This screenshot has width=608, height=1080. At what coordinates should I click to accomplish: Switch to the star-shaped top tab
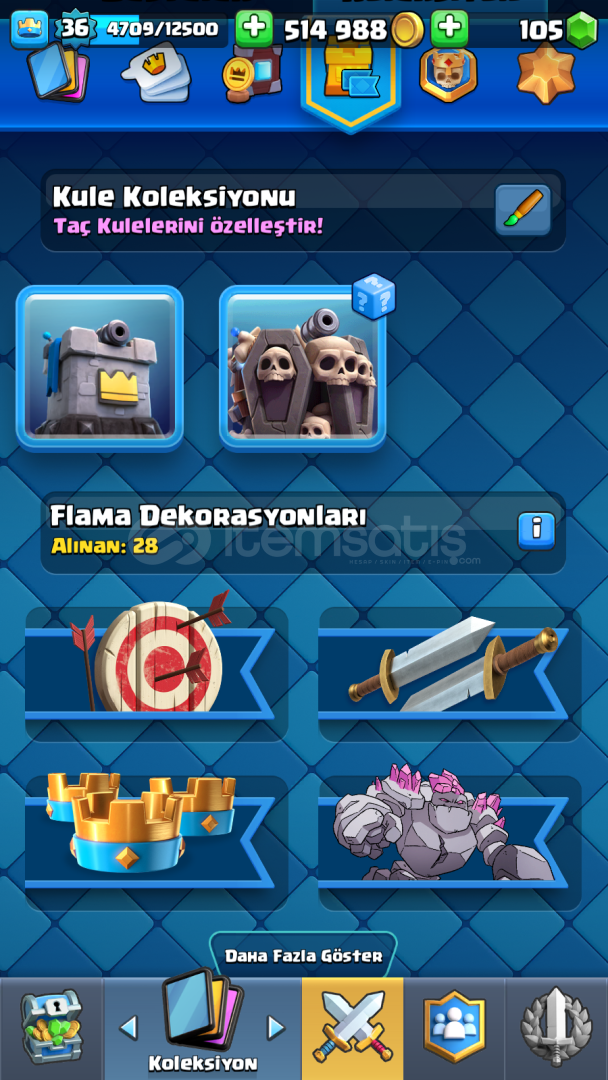pos(546,72)
